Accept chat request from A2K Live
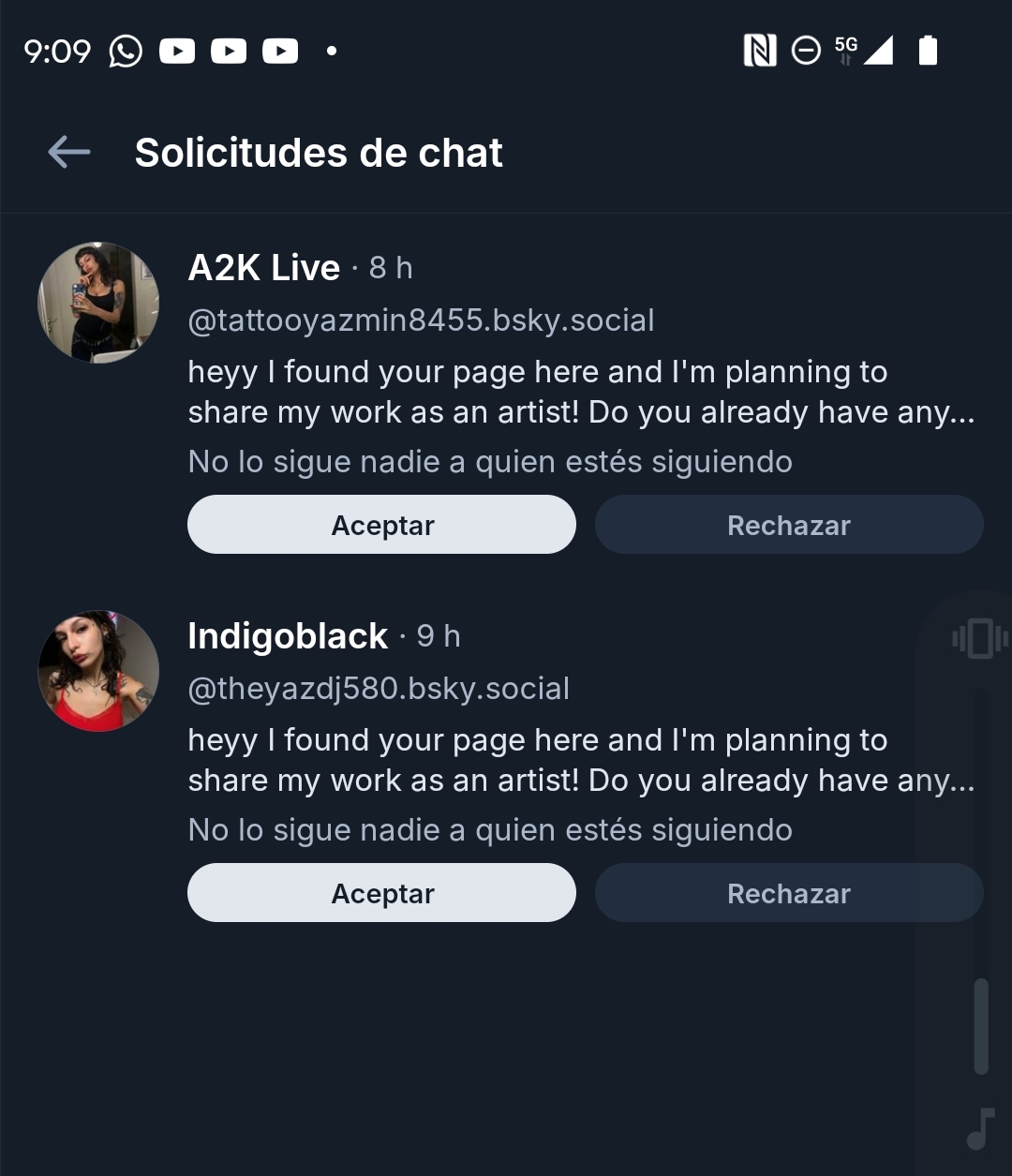Screen dimensions: 1012x1176 tap(381, 525)
